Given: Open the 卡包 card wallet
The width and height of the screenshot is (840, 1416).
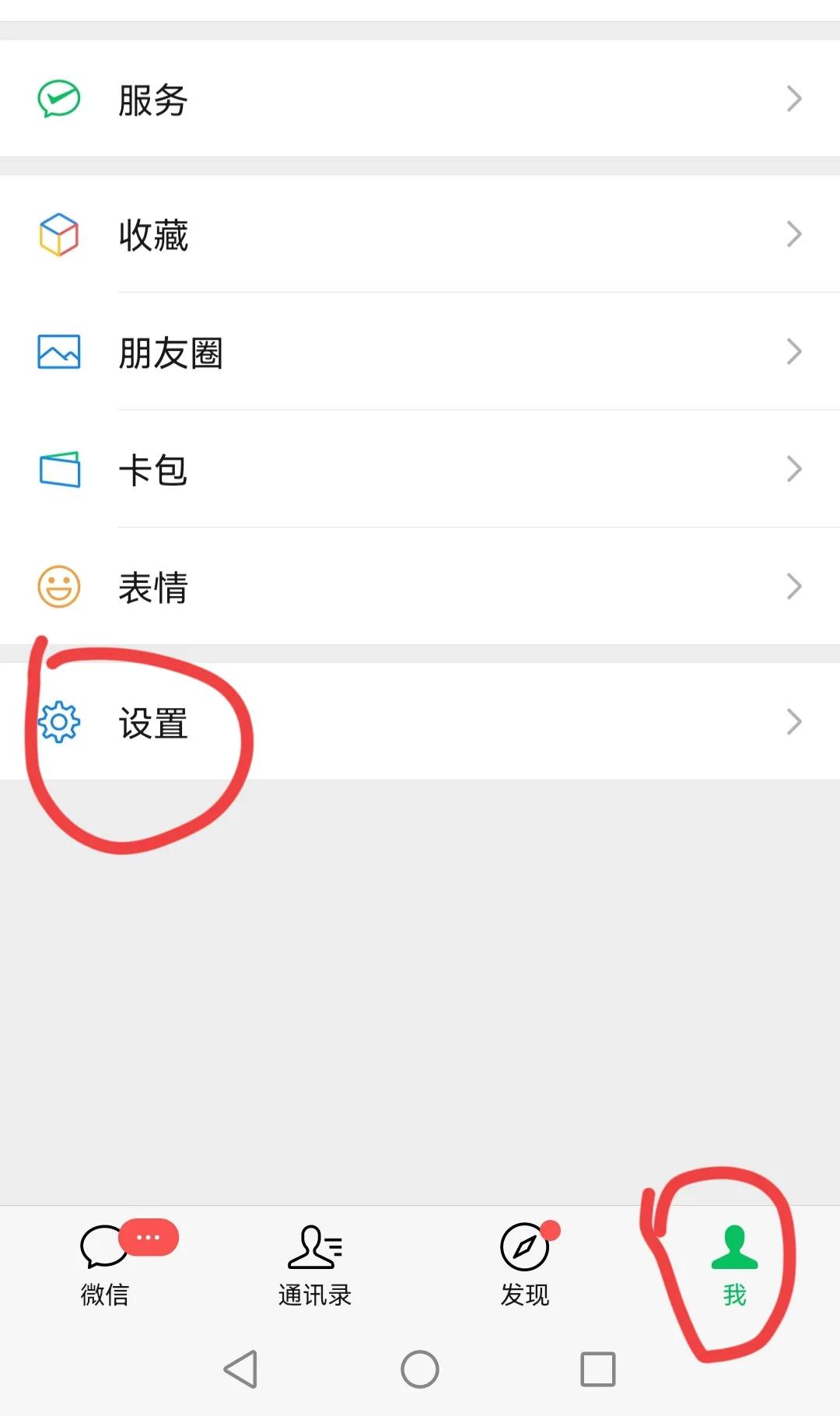Looking at the screenshot, I should point(420,469).
